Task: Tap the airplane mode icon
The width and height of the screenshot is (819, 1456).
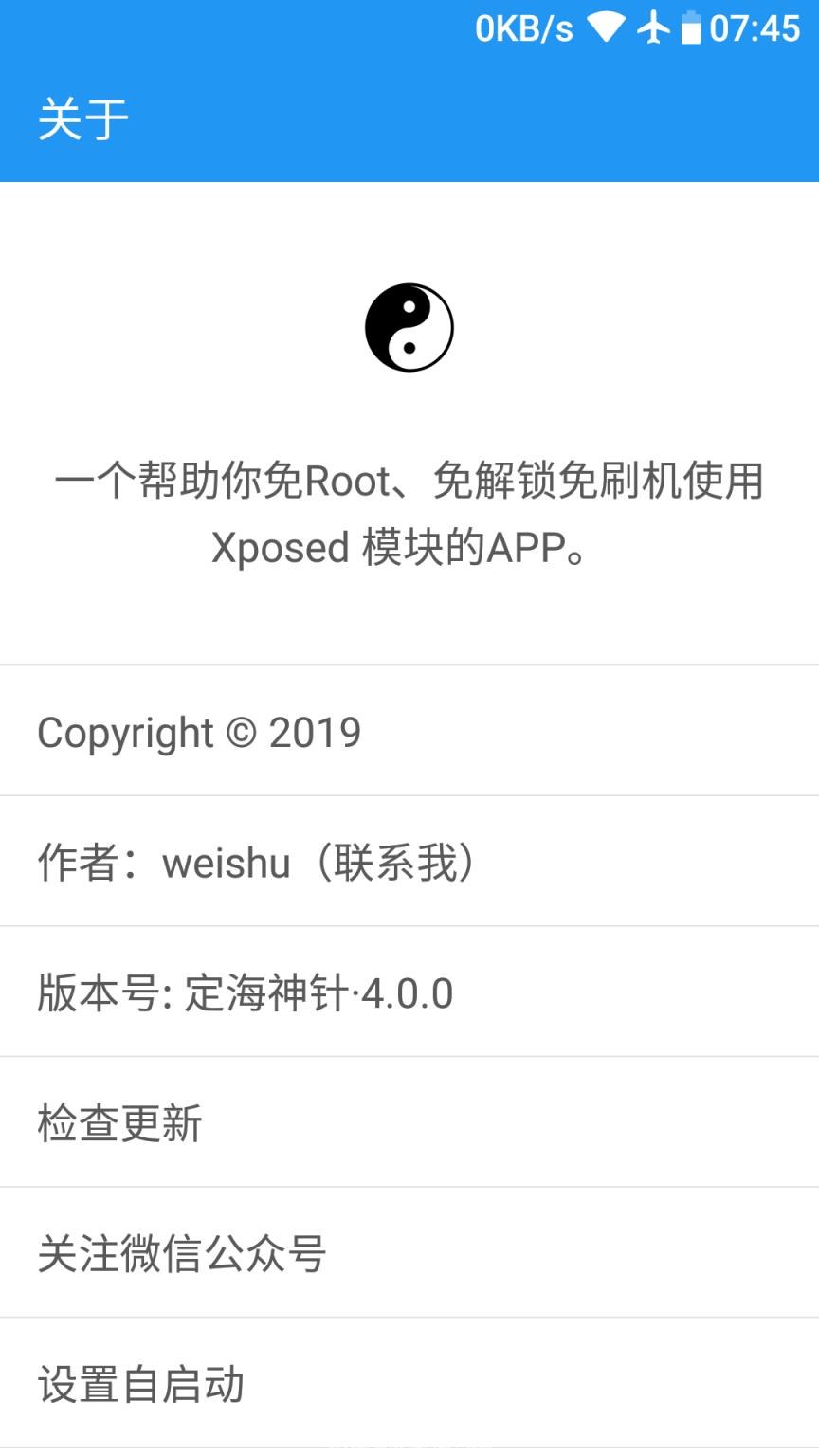Action: [x=655, y=28]
